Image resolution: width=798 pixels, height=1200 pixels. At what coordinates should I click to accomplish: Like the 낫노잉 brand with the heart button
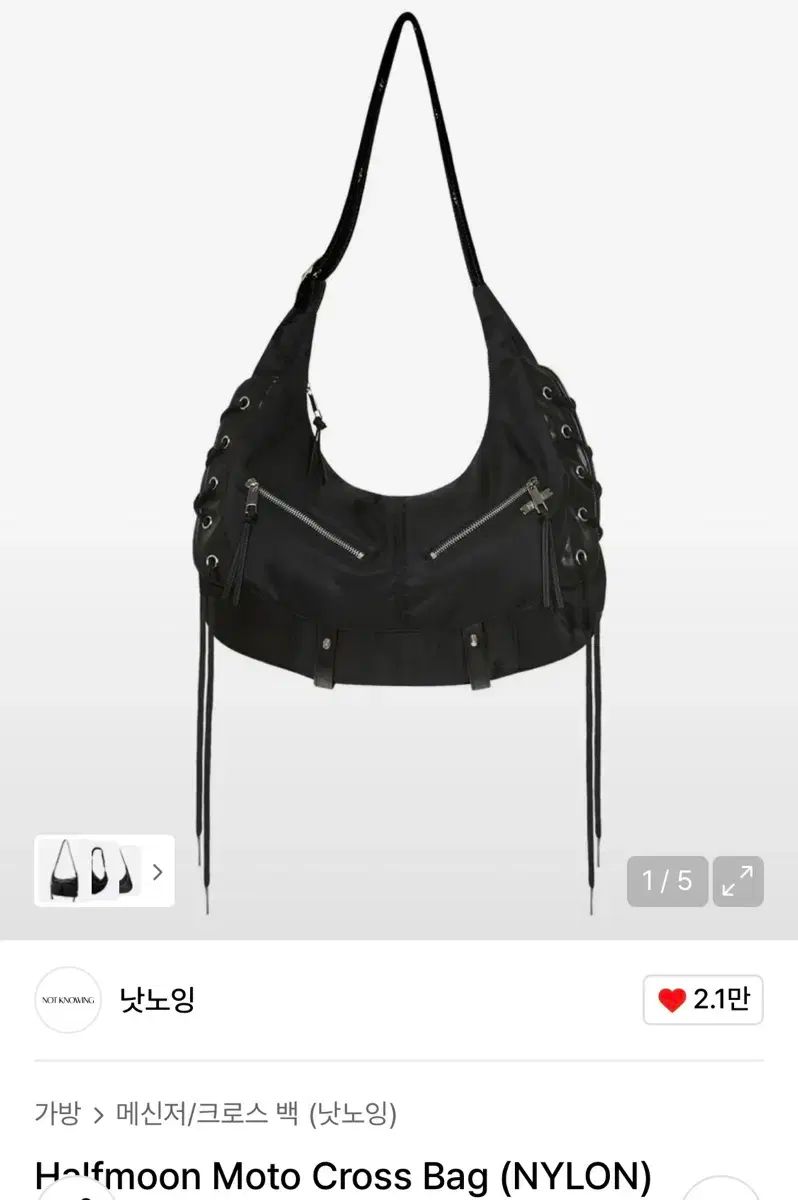tap(703, 1000)
